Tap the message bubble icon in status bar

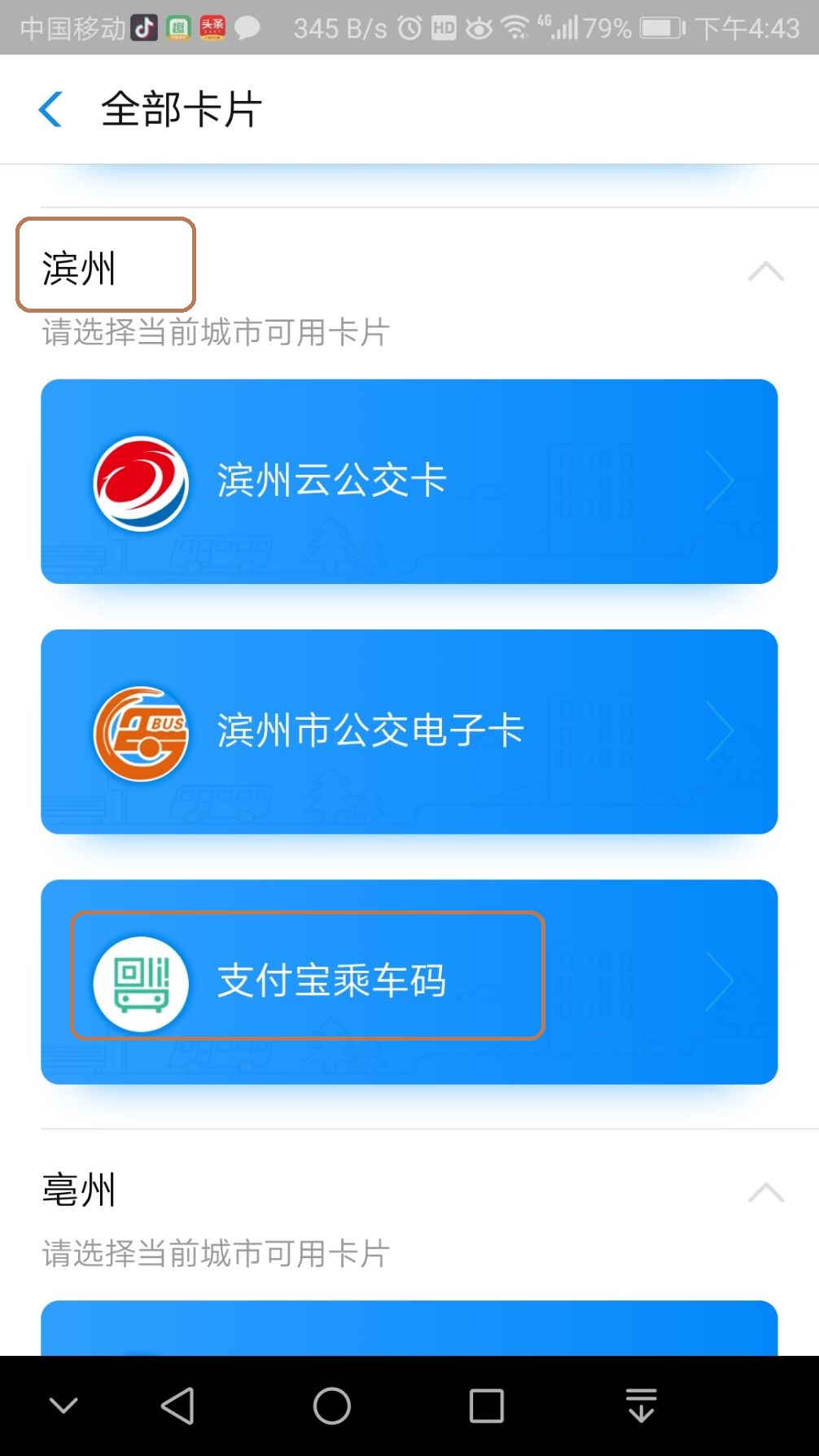coord(250,27)
